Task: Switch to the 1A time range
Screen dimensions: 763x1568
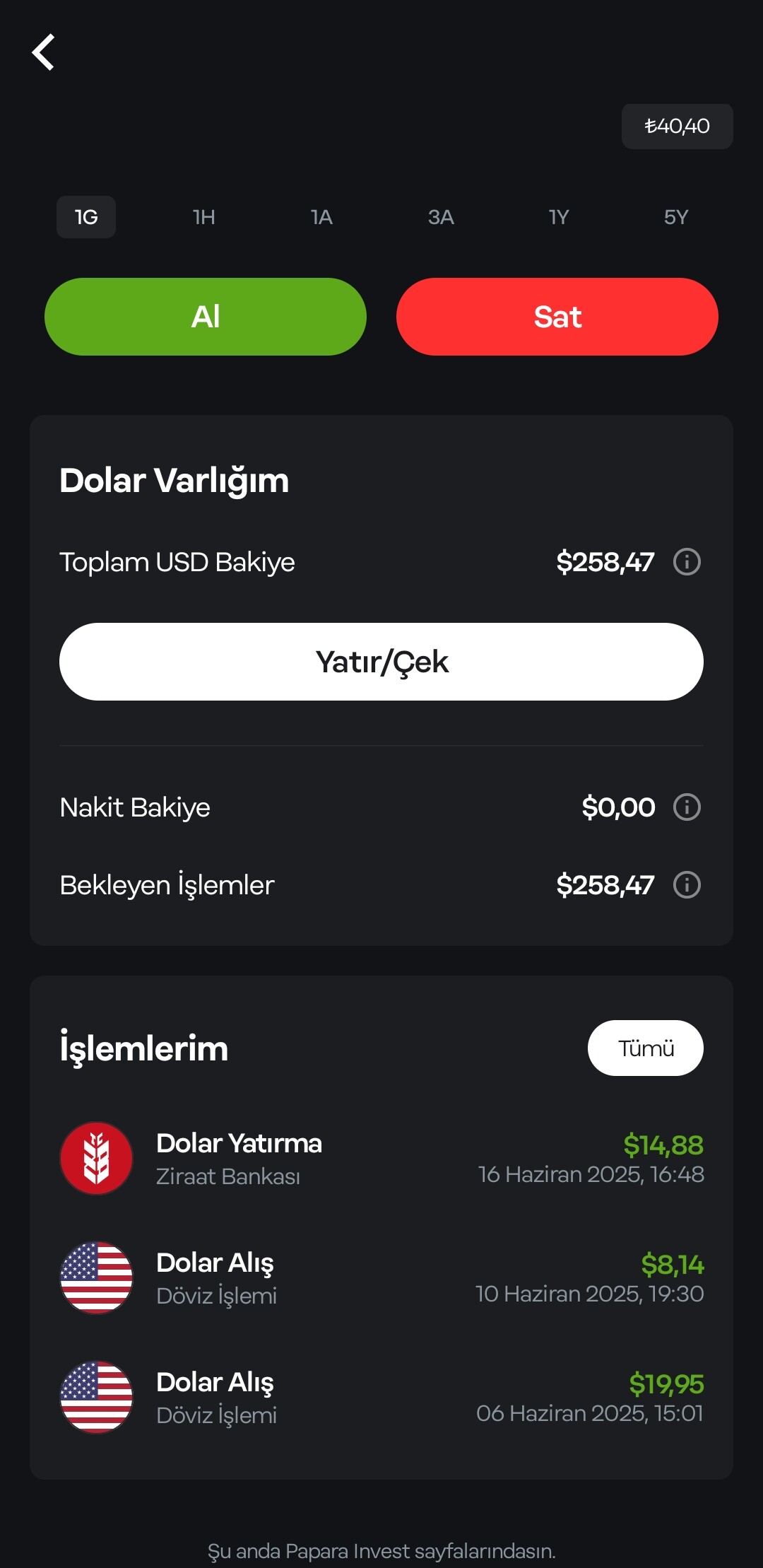Action: click(321, 217)
